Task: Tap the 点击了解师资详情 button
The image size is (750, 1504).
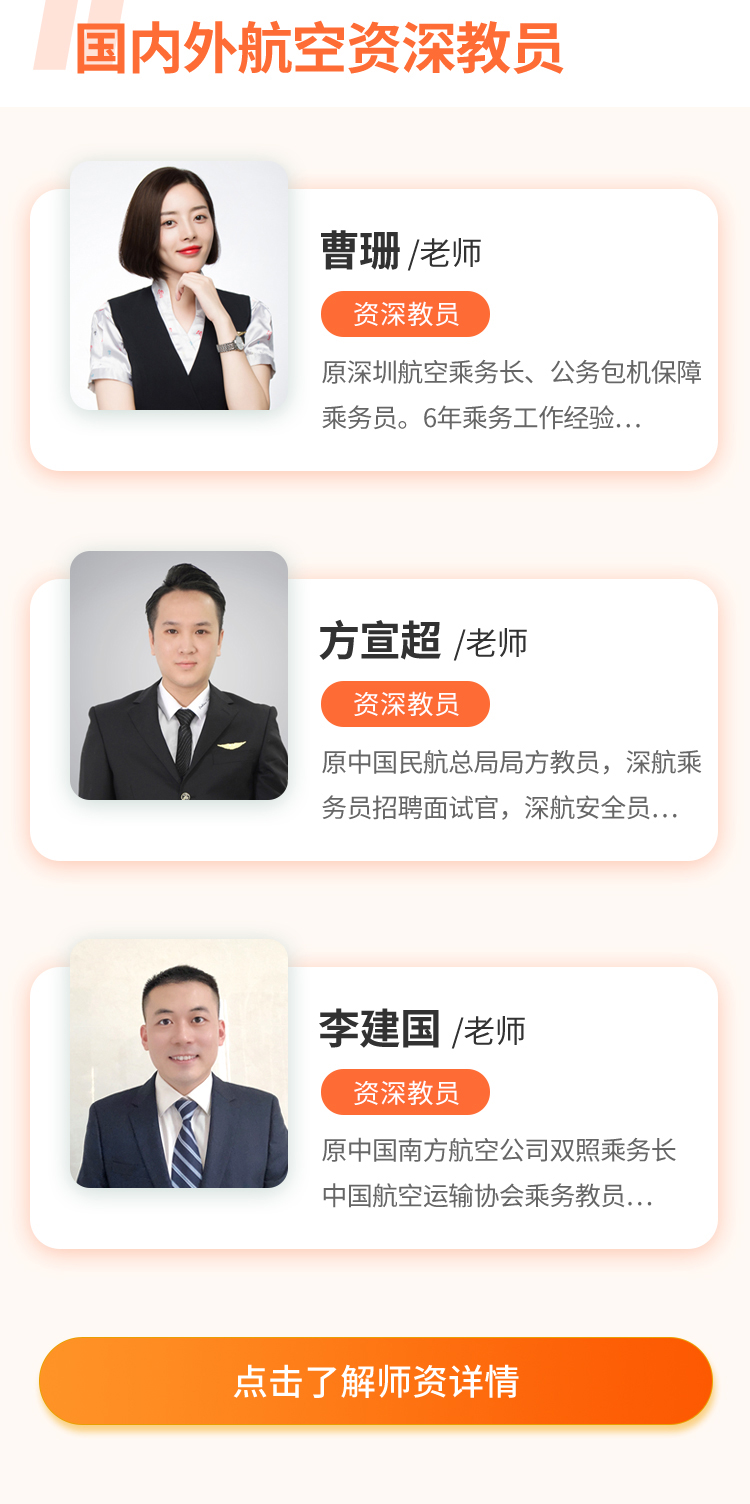Action: (375, 1381)
